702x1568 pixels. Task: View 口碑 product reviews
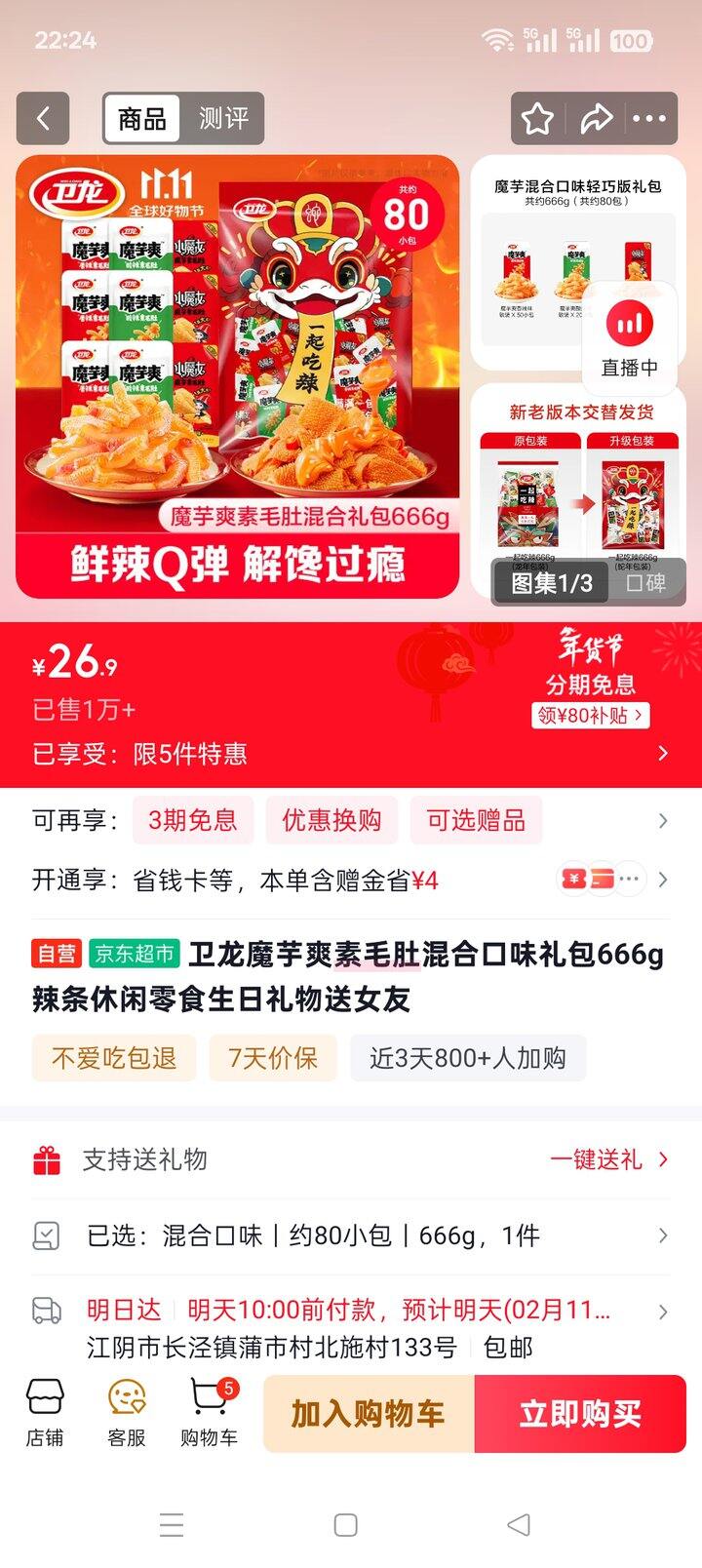(645, 584)
